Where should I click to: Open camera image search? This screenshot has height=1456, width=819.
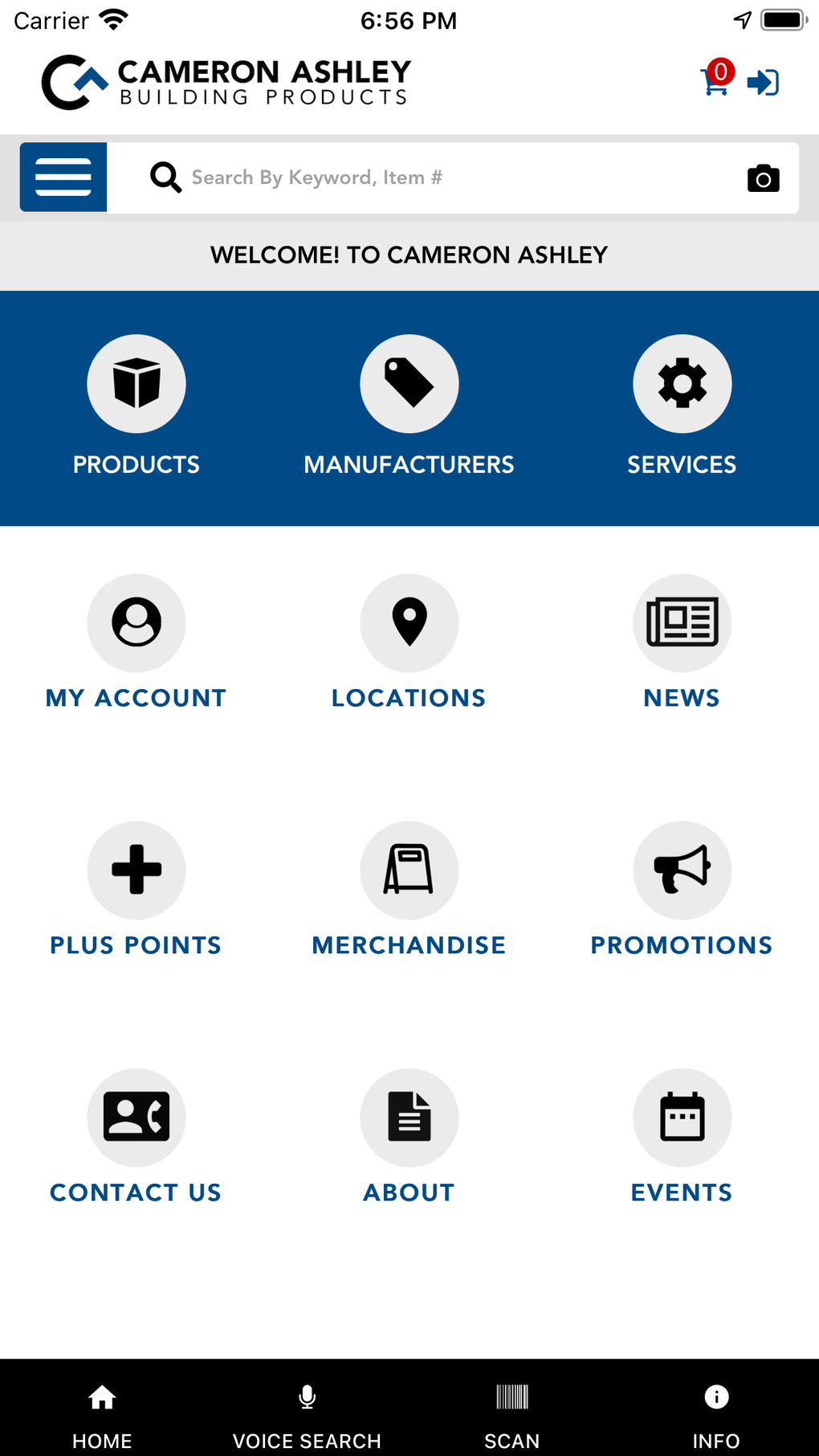click(763, 178)
